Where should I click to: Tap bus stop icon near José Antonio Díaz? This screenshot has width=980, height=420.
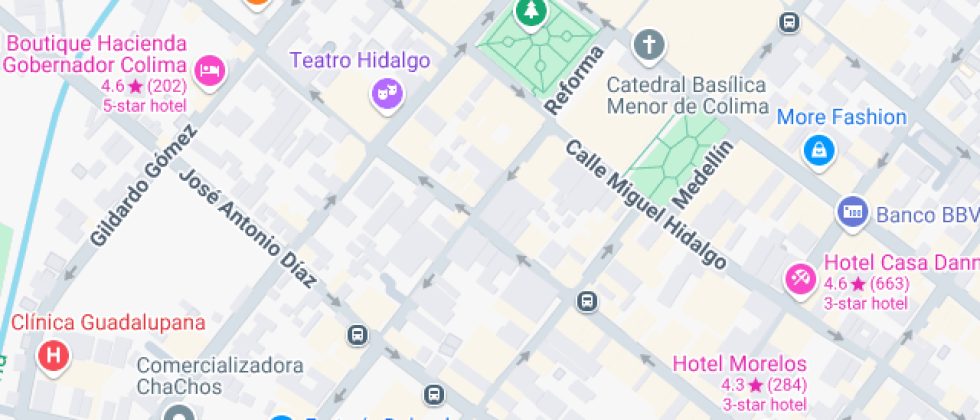[358, 335]
